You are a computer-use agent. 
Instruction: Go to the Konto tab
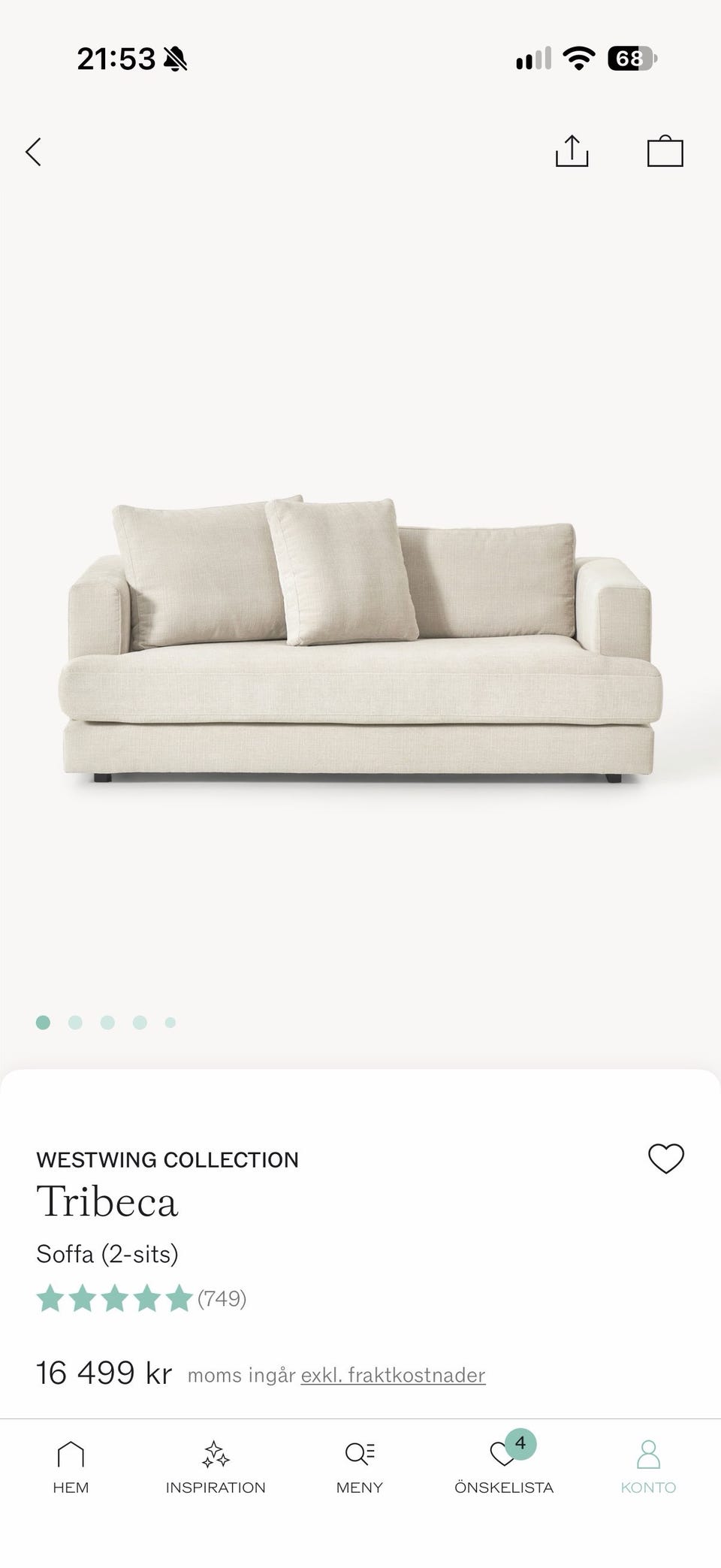[648, 1468]
